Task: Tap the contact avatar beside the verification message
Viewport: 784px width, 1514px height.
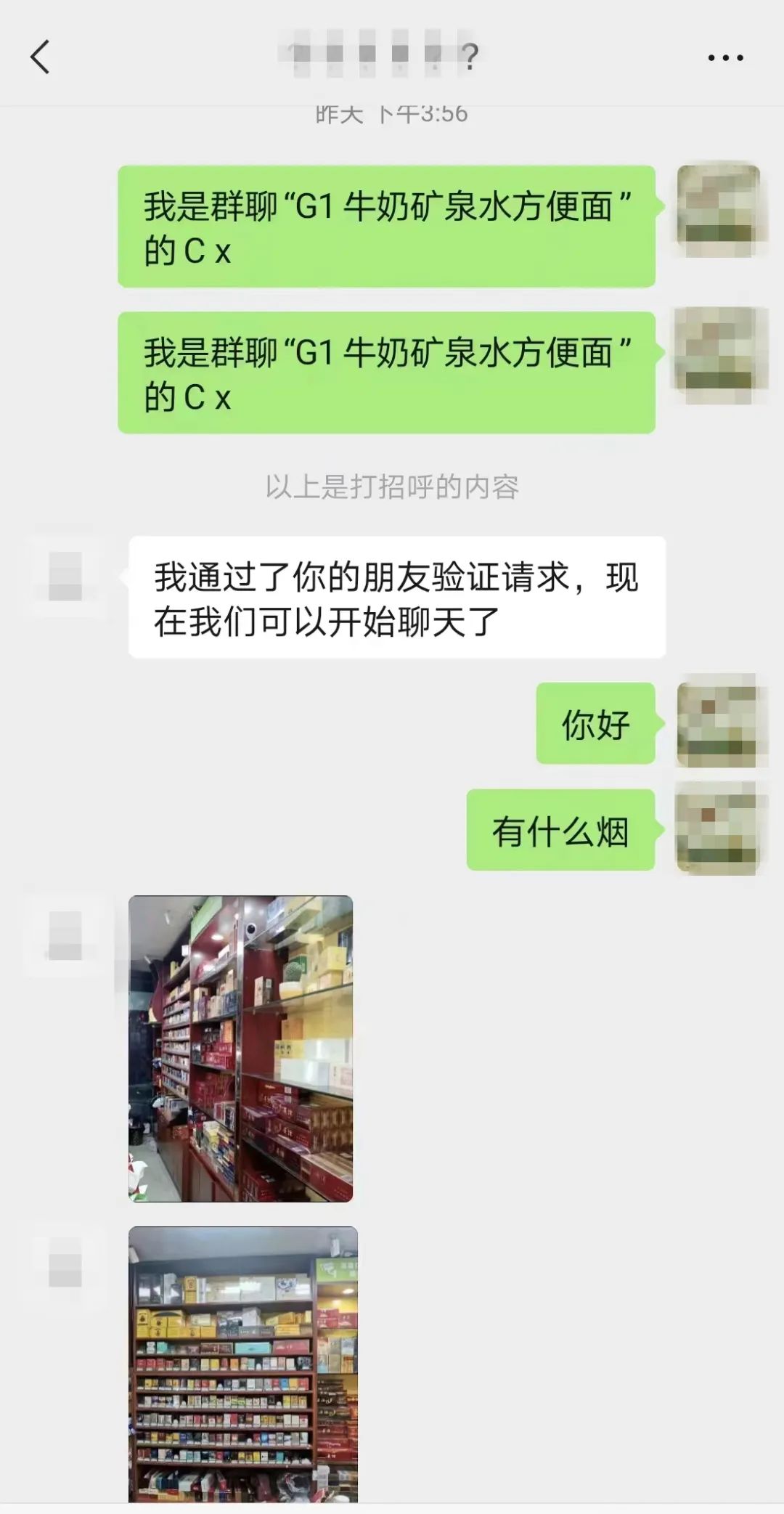Action: coord(65,574)
